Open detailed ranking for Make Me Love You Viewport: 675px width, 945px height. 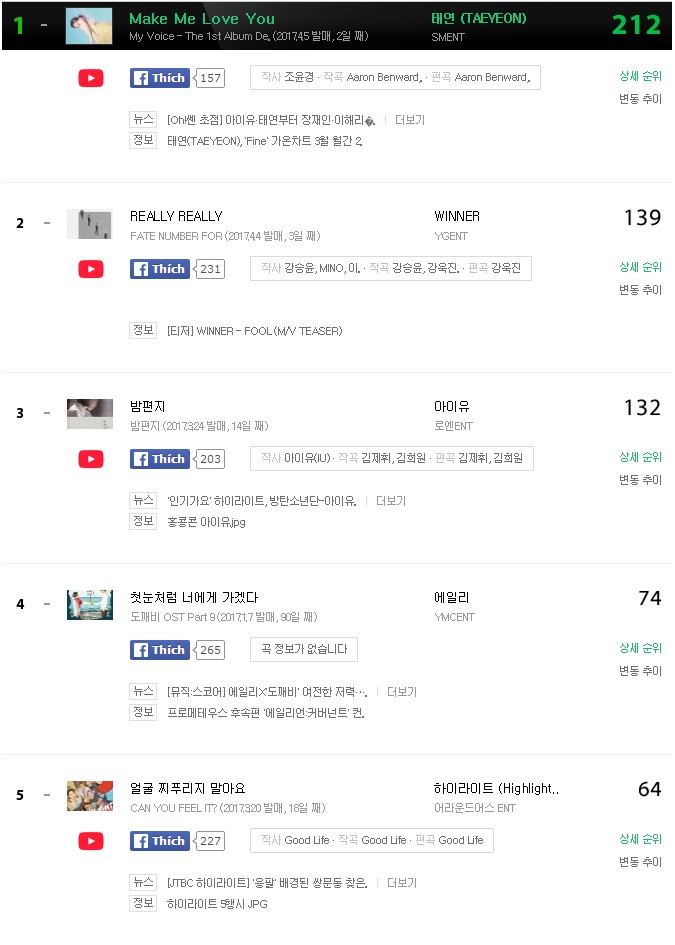(640, 77)
